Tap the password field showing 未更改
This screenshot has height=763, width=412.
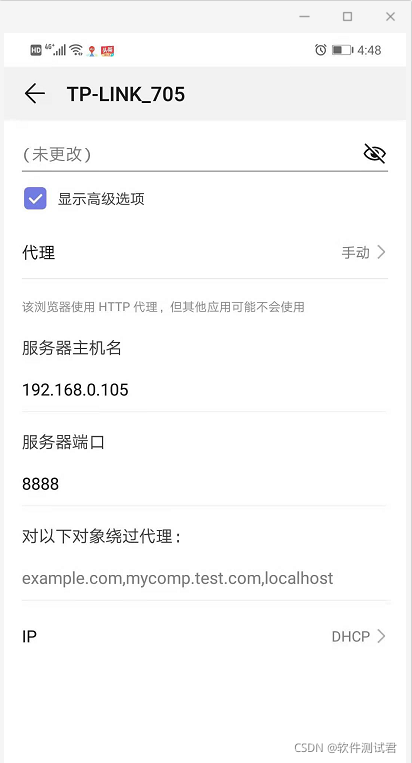pyautogui.click(x=190, y=155)
